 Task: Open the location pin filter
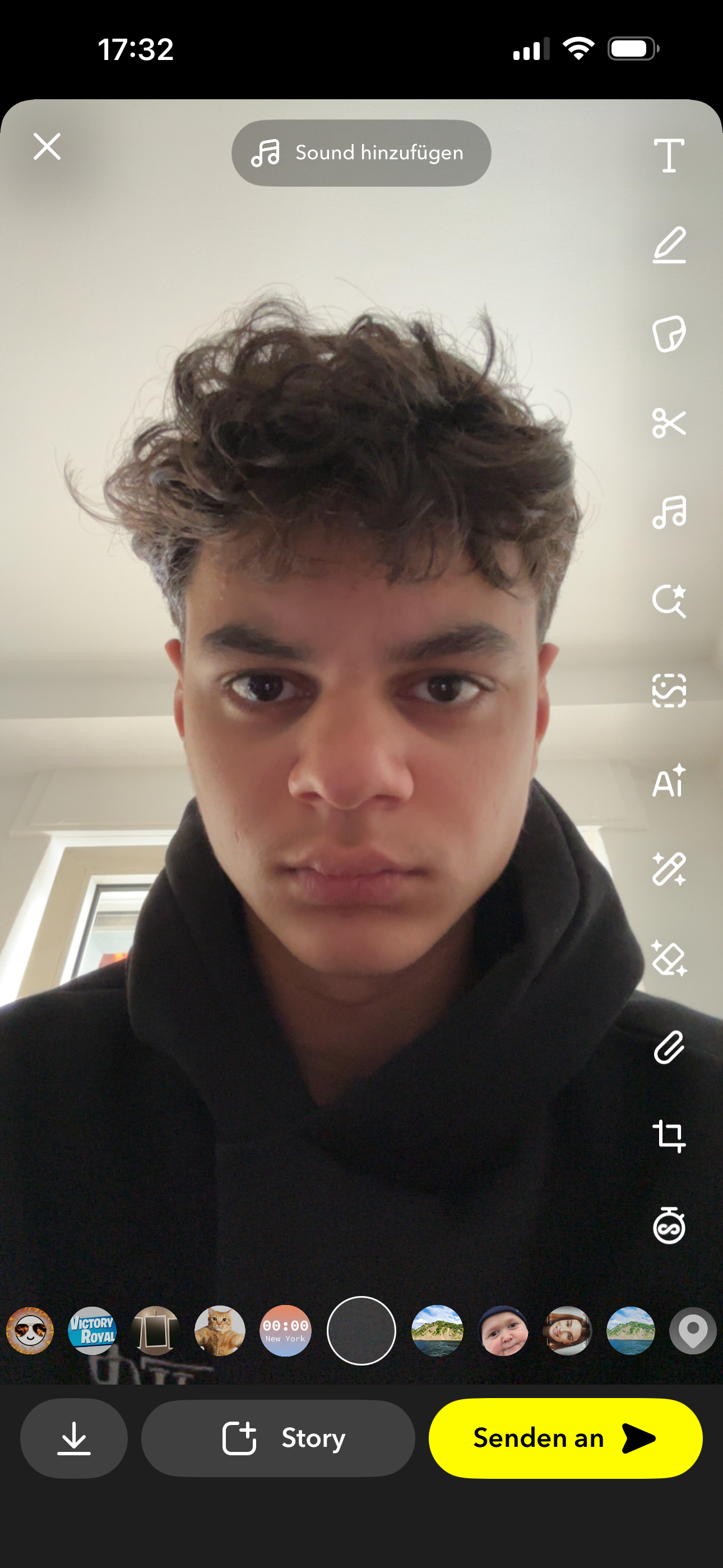point(693,1331)
